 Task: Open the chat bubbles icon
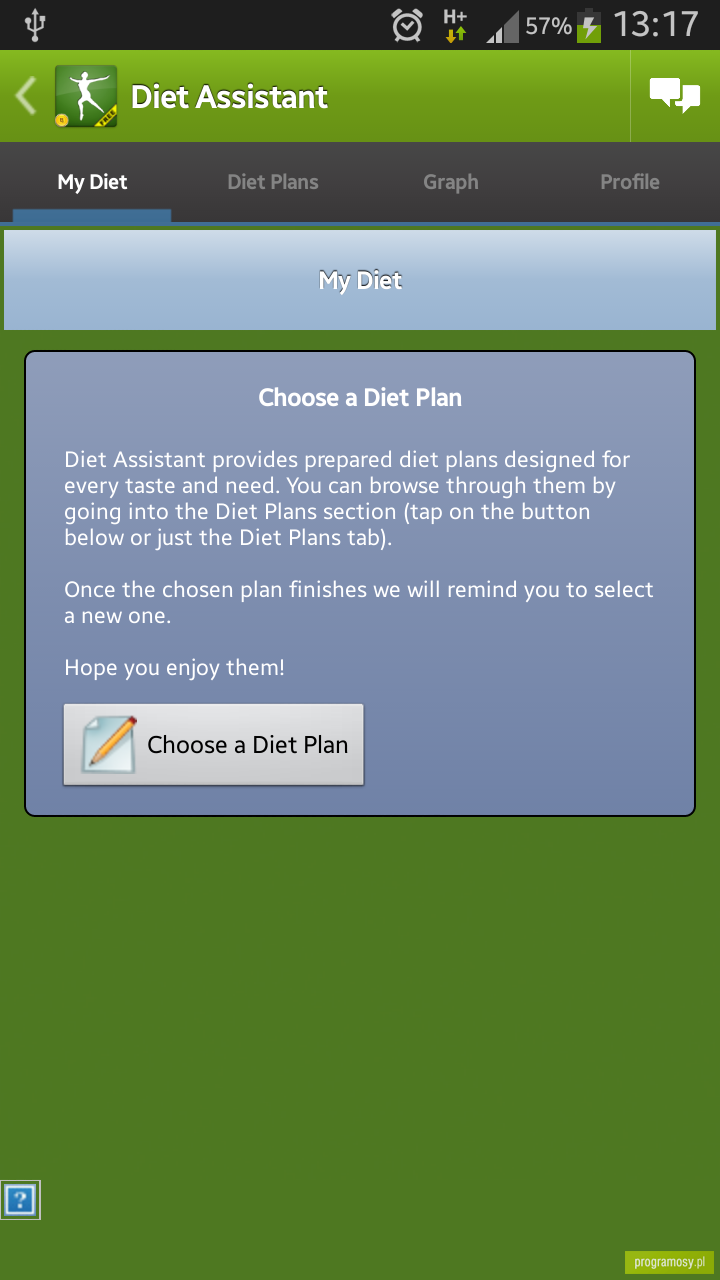(x=675, y=96)
